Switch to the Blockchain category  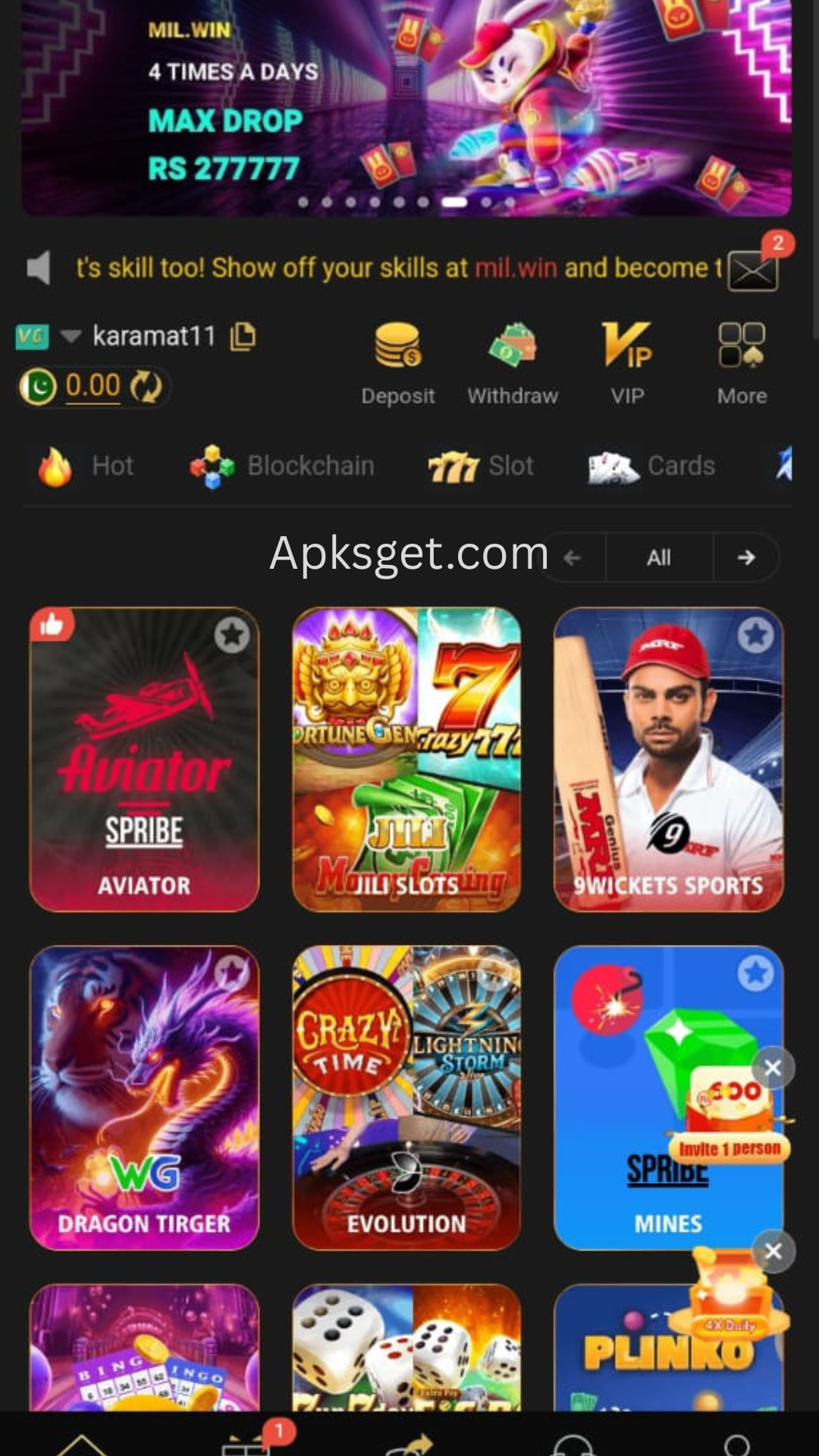point(282,466)
